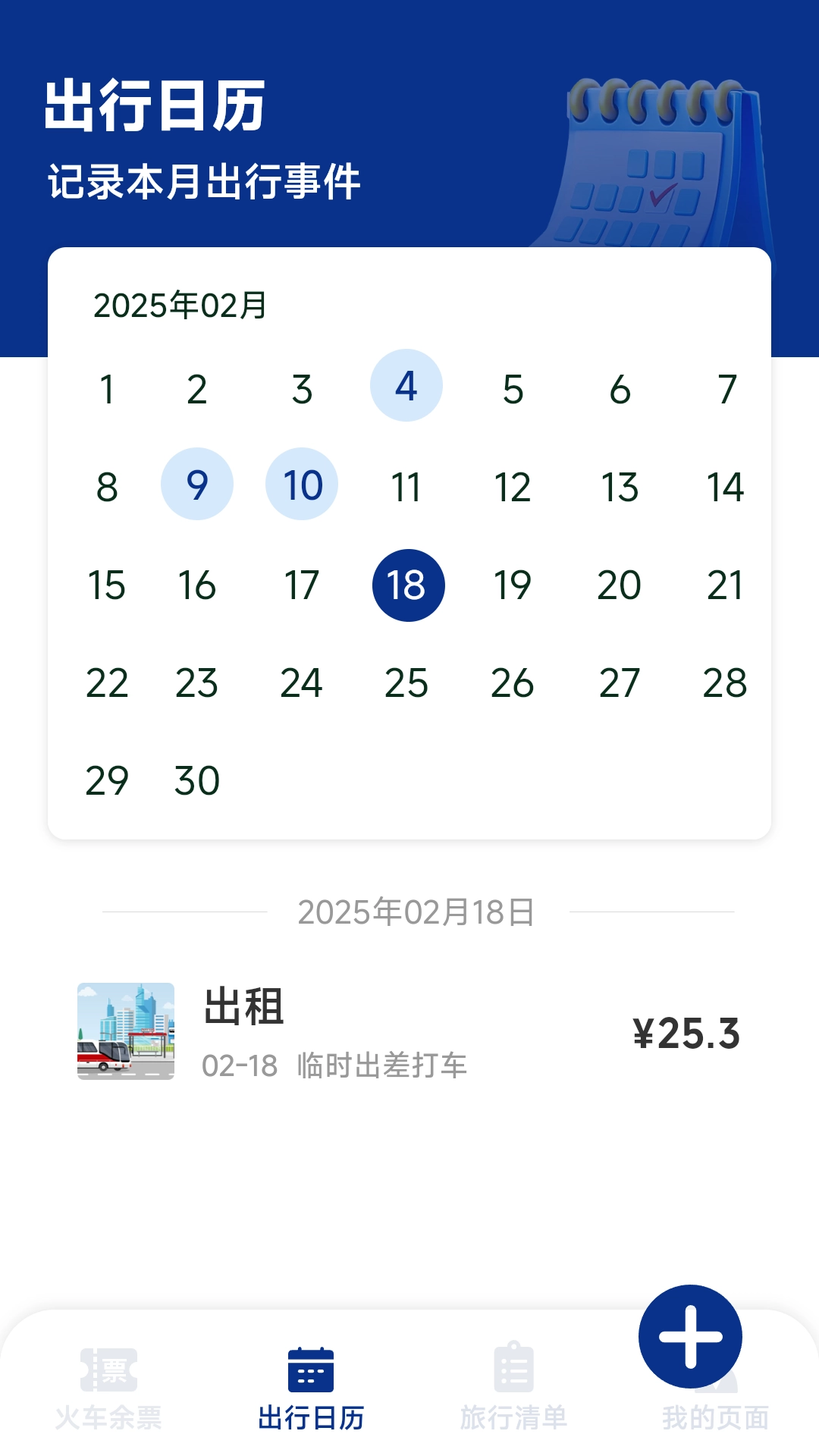Select February 4 on the calendar
The image size is (819, 1456).
coord(406,386)
